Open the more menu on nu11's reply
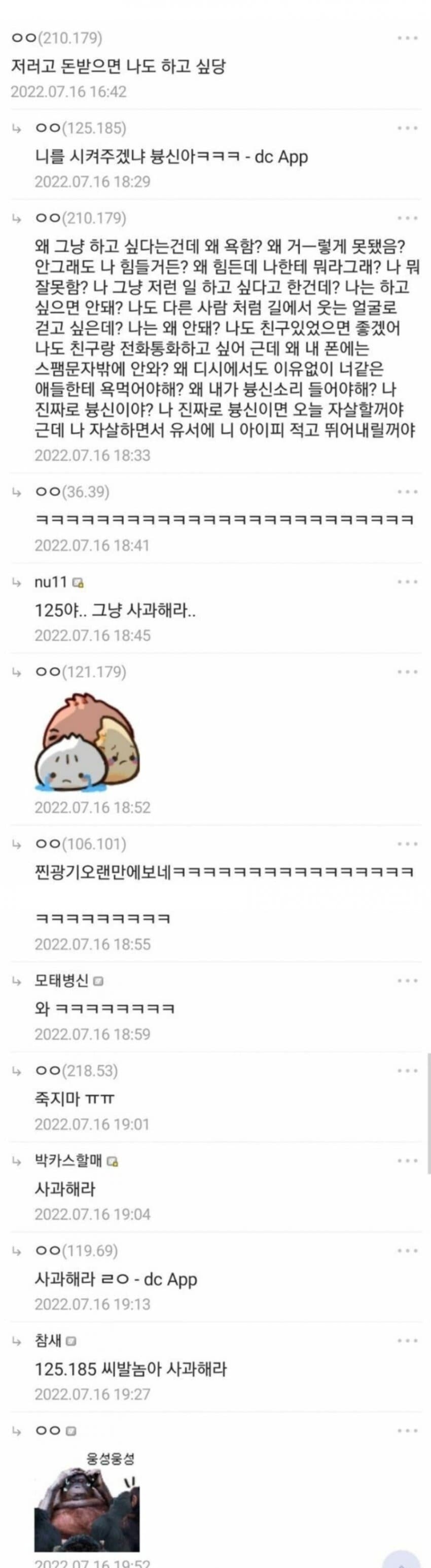The image size is (431, 1568). point(407,582)
